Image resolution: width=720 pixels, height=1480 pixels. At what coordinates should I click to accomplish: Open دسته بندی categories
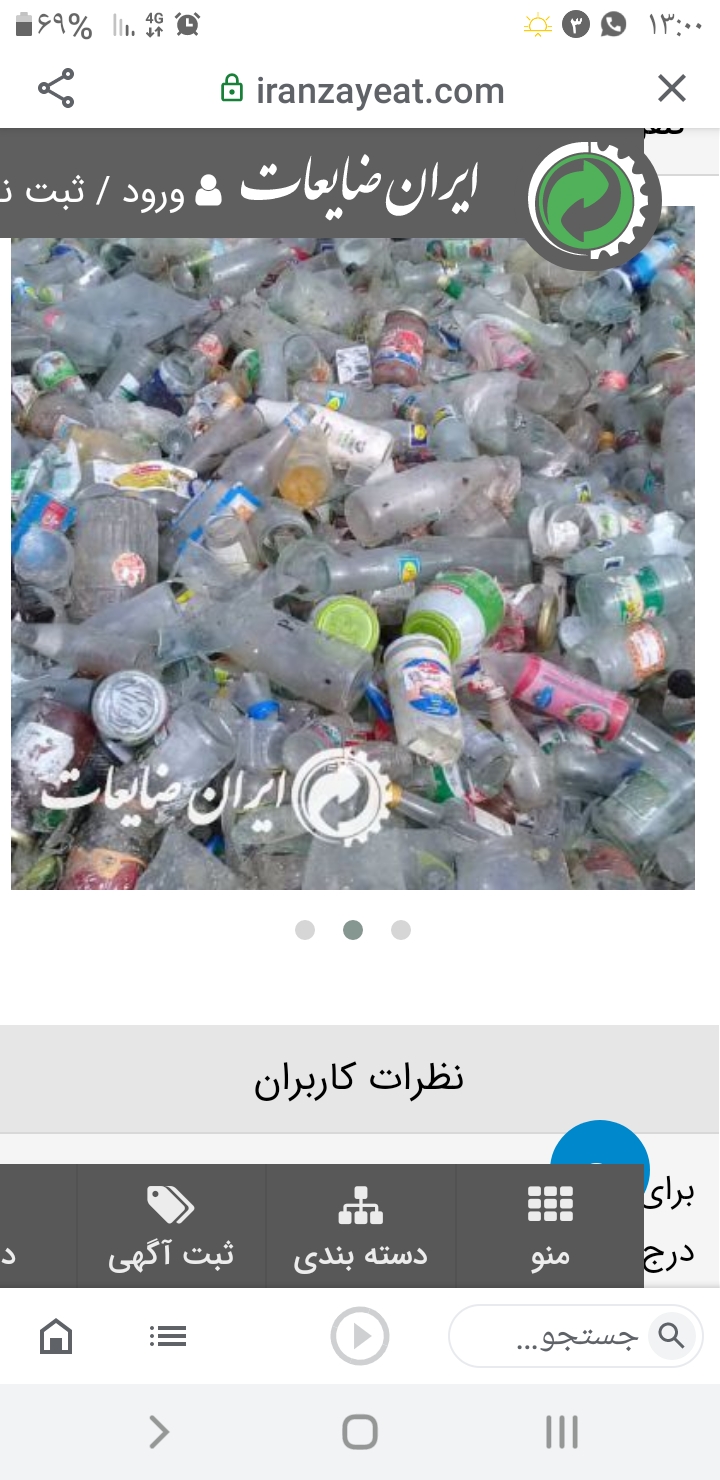coord(361,1226)
